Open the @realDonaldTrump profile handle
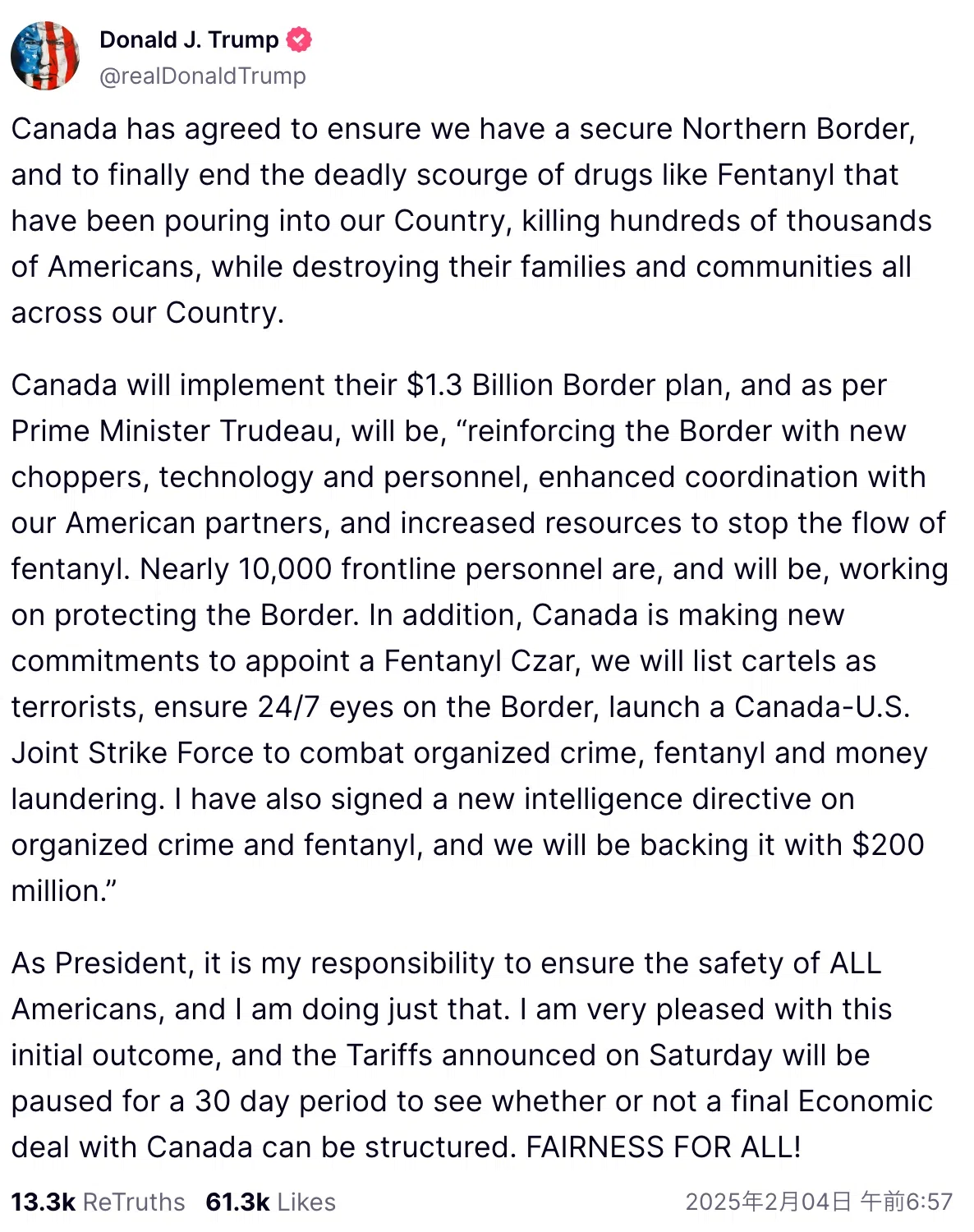Screen dimensions: 974x1232 coord(203,76)
